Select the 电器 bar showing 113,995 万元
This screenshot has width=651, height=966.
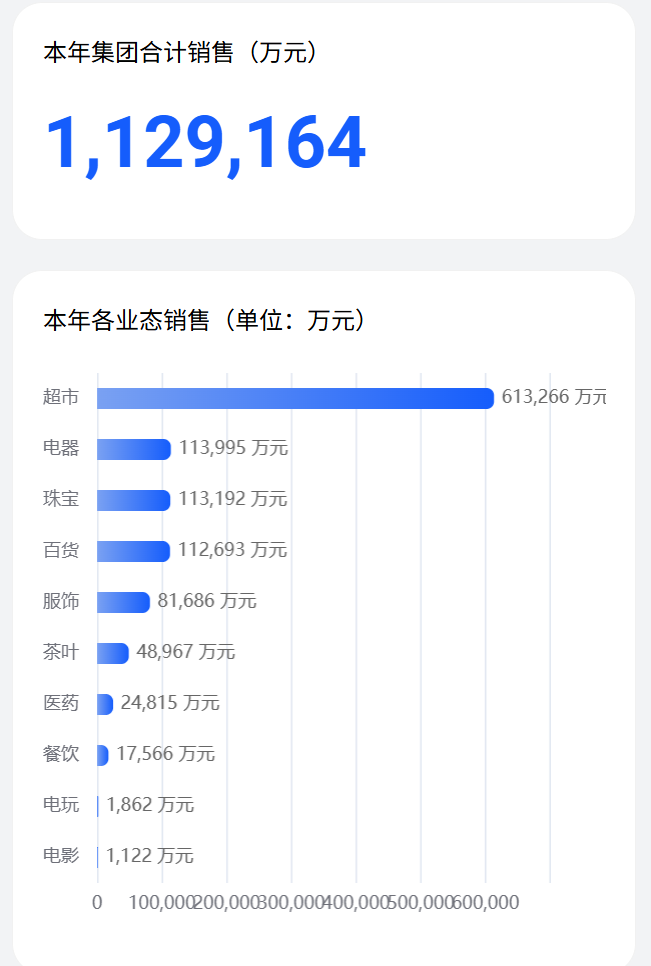click(134, 449)
